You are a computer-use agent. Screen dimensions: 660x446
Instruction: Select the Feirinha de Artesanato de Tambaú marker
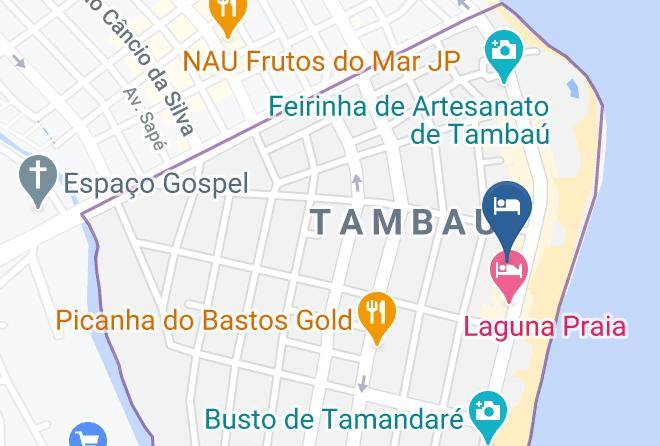504,56
